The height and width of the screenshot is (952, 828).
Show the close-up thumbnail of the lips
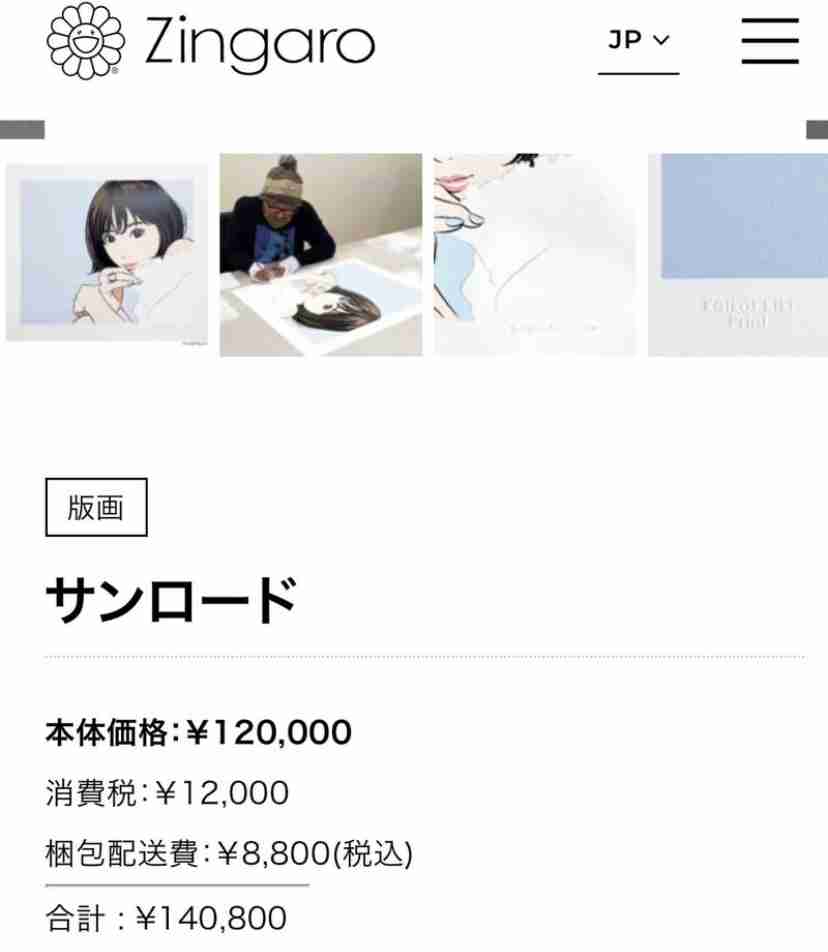click(x=534, y=255)
